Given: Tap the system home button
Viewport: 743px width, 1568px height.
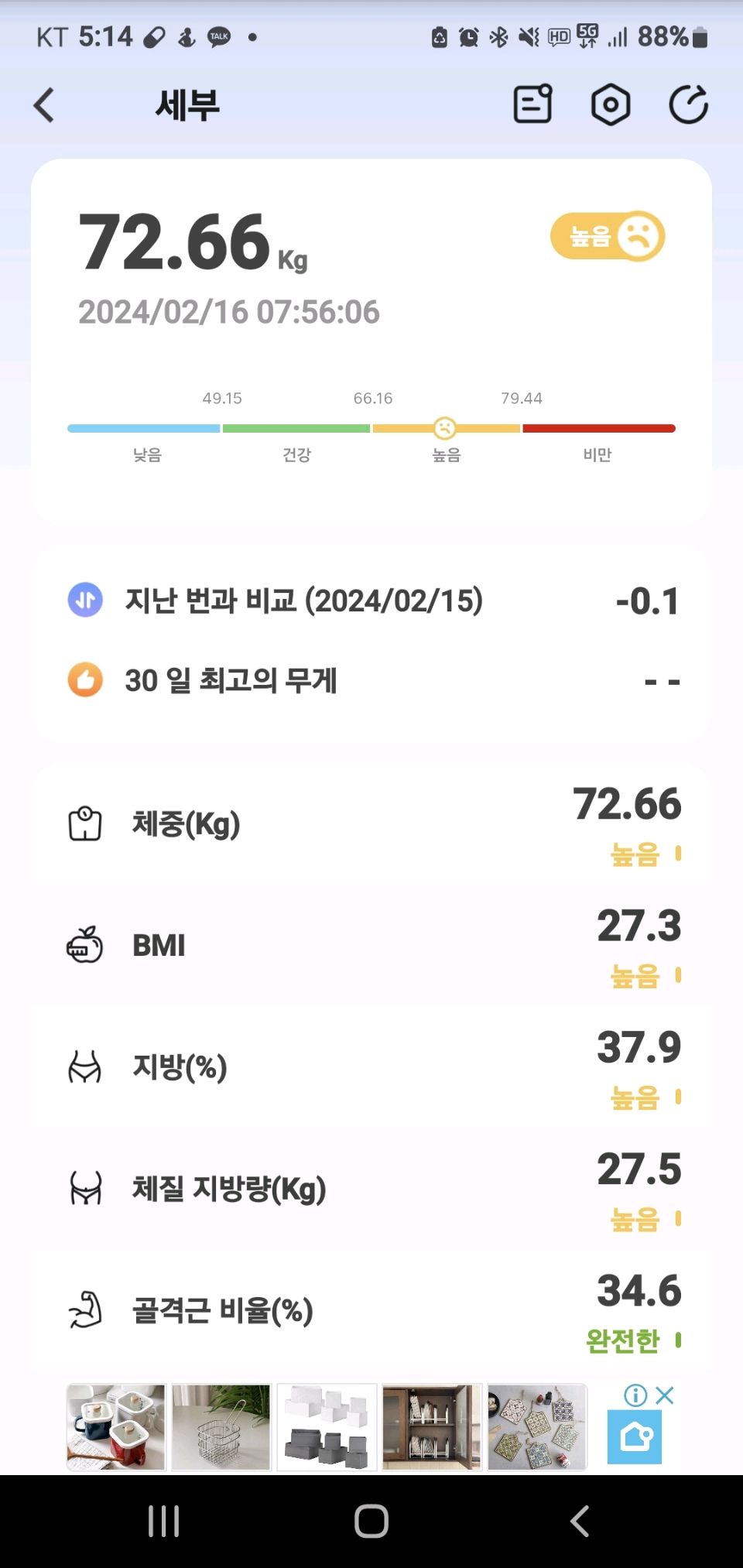Looking at the screenshot, I should tap(371, 1522).
